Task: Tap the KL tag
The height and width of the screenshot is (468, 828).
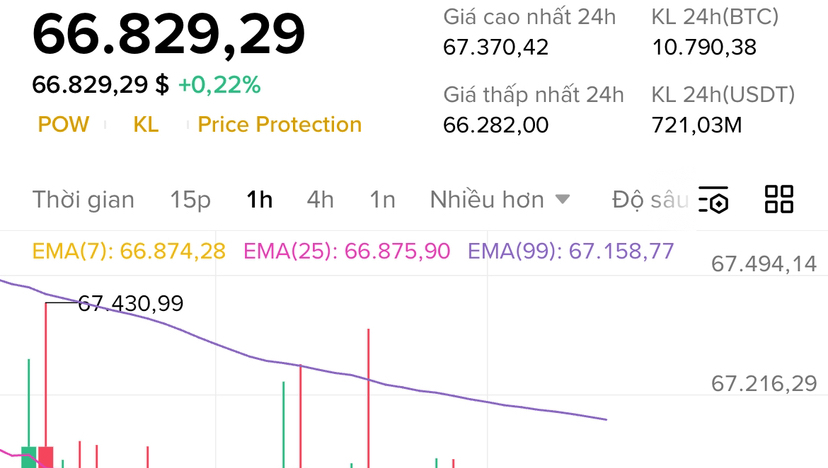Action: coord(145,125)
